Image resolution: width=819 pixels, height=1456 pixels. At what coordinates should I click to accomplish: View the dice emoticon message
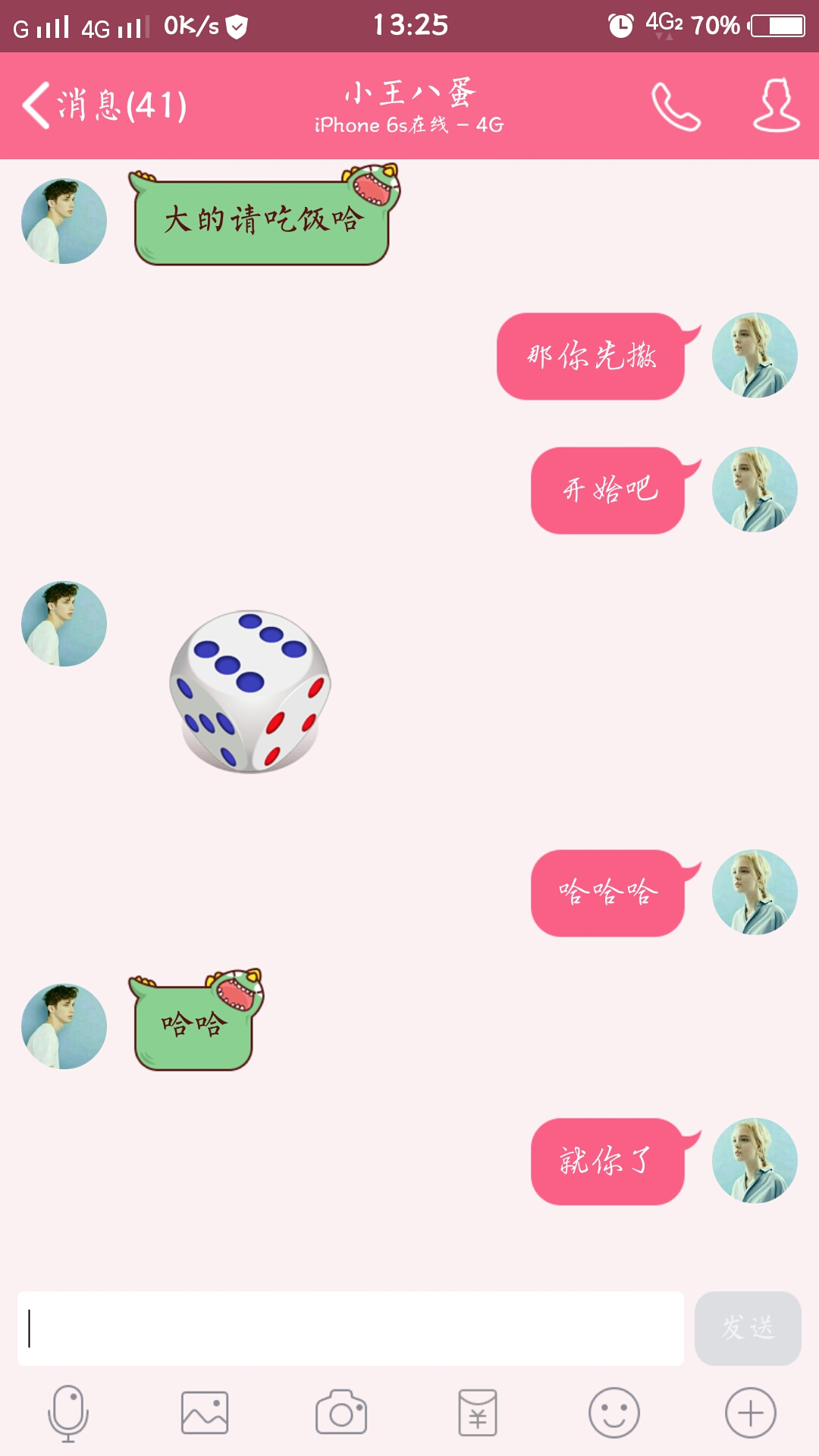[x=250, y=692]
